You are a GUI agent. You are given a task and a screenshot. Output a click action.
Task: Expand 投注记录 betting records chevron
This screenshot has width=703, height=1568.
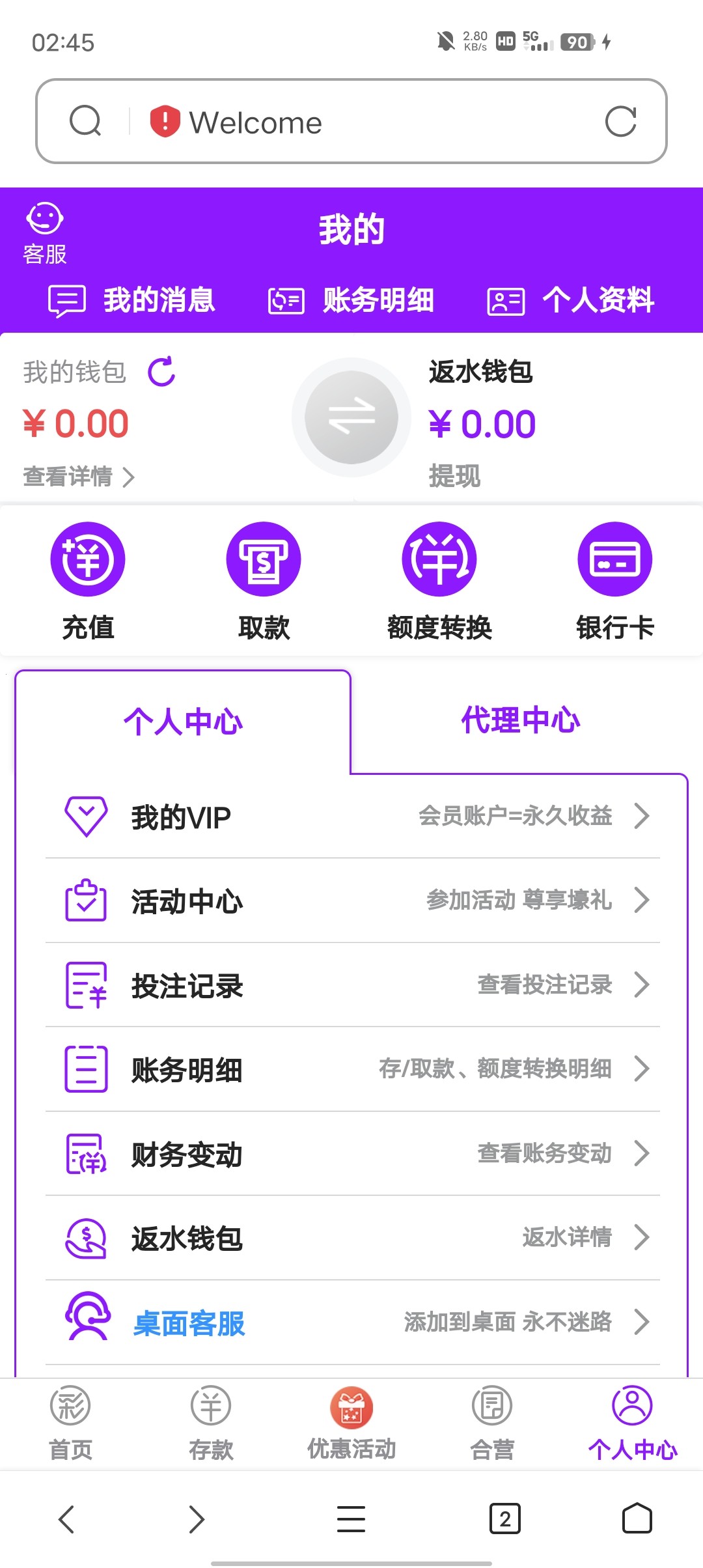click(642, 985)
